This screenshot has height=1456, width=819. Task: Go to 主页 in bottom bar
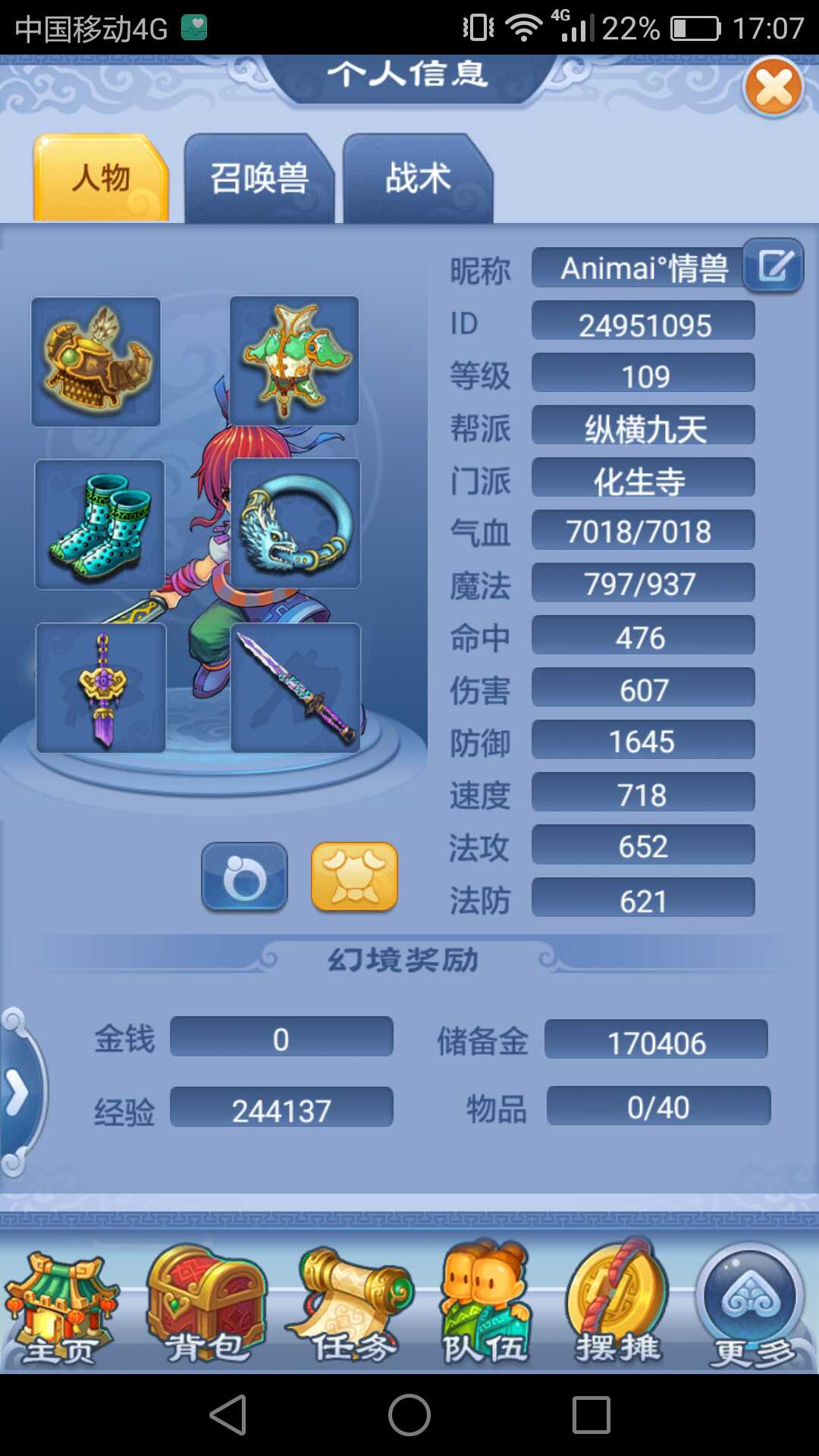pos(61,1306)
